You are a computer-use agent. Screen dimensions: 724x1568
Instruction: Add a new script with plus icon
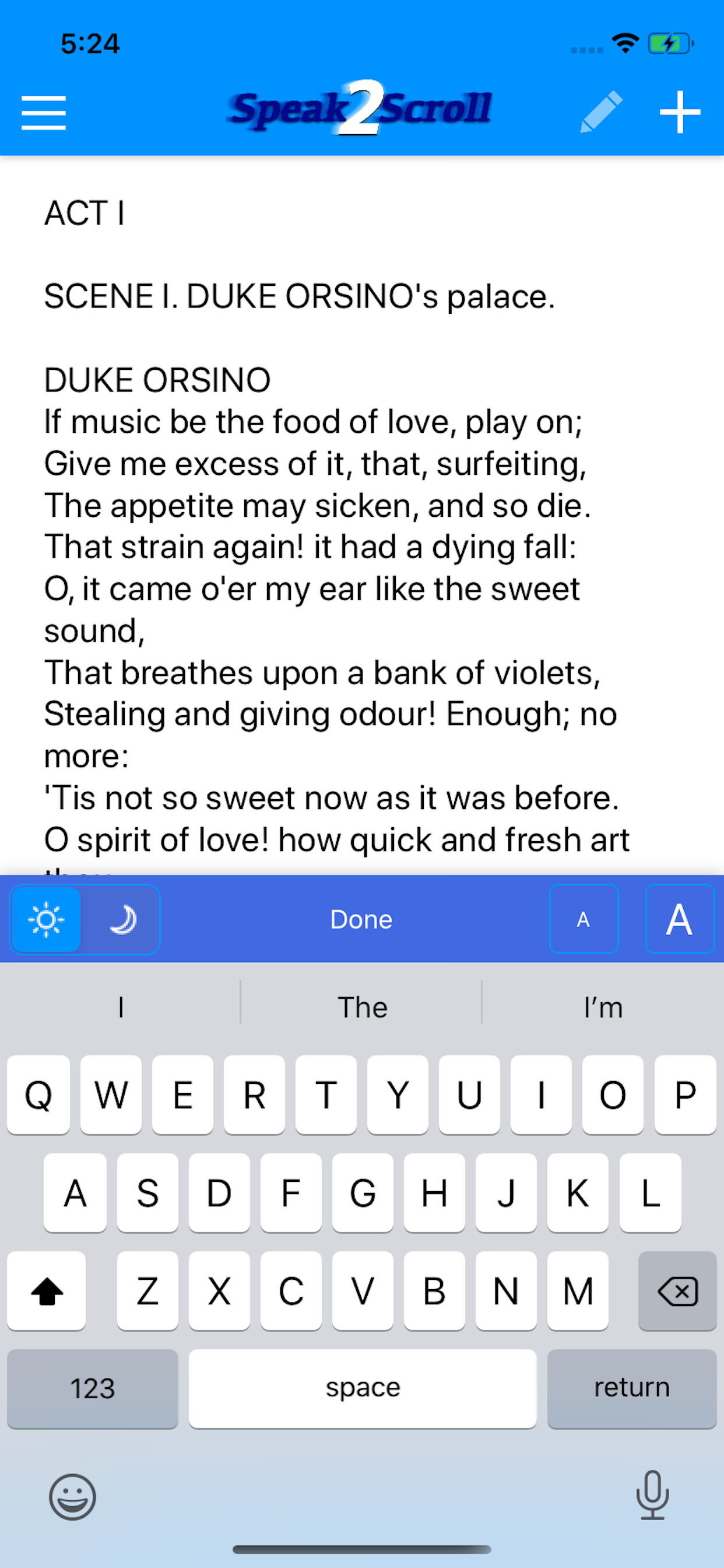point(680,112)
